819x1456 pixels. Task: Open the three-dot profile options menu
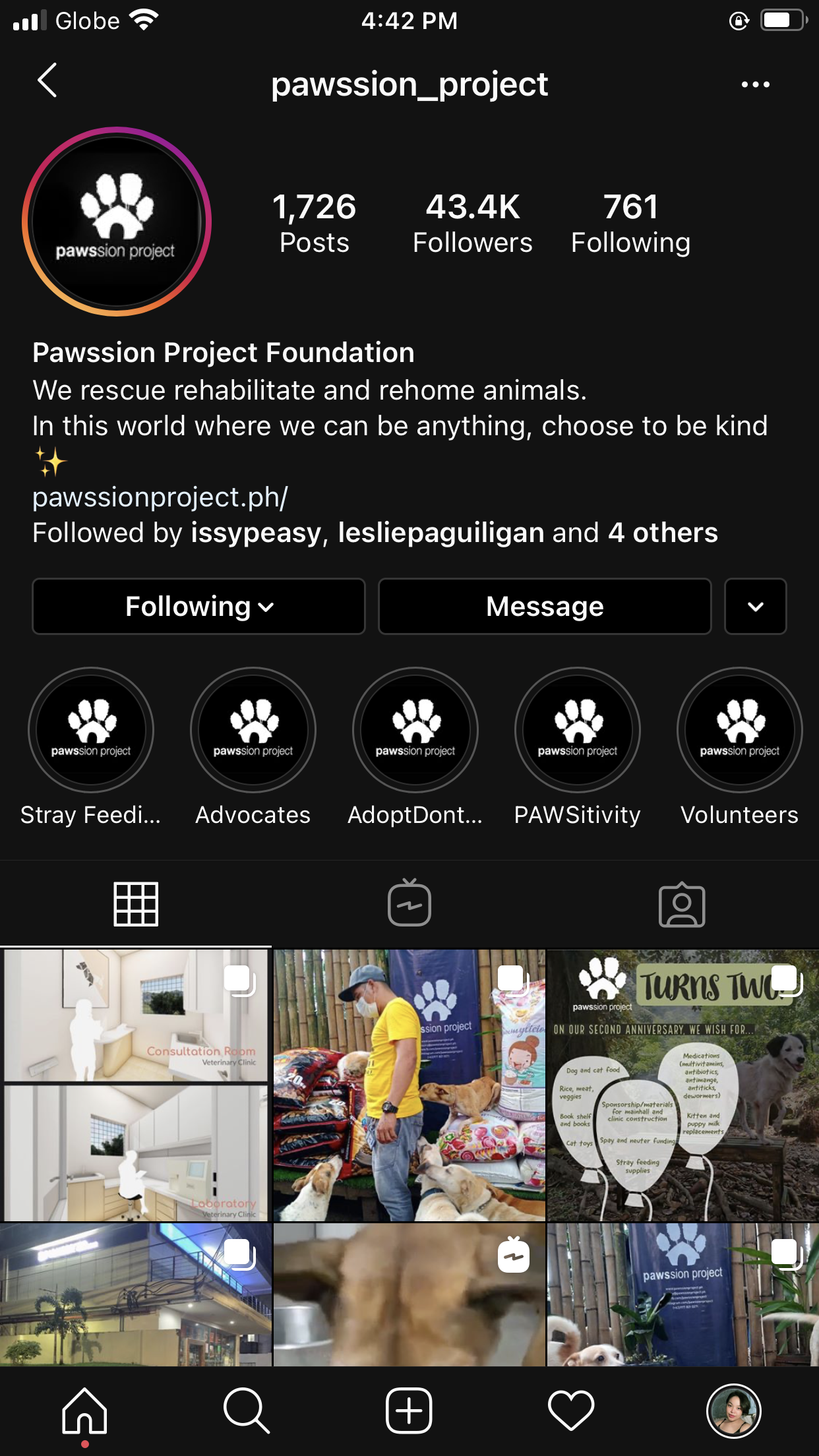(x=755, y=84)
